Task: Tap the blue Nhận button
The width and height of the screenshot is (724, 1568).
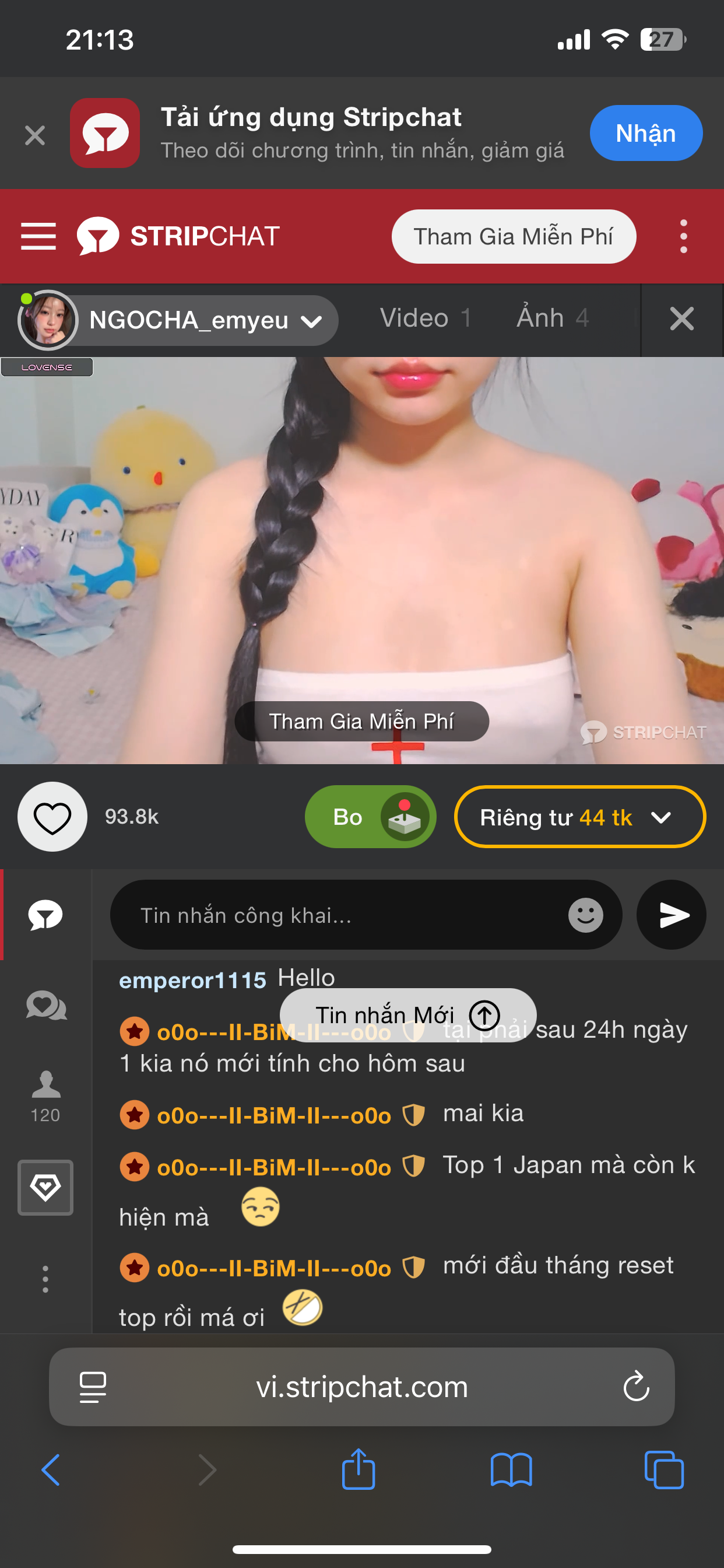Action: 645,134
